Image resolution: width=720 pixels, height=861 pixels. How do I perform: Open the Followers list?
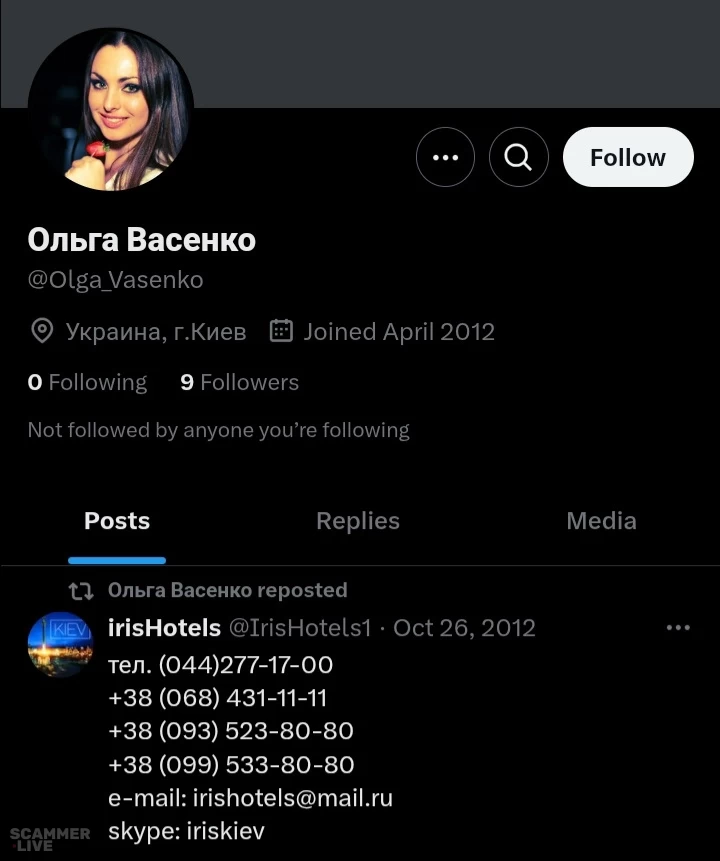pos(239,382)
